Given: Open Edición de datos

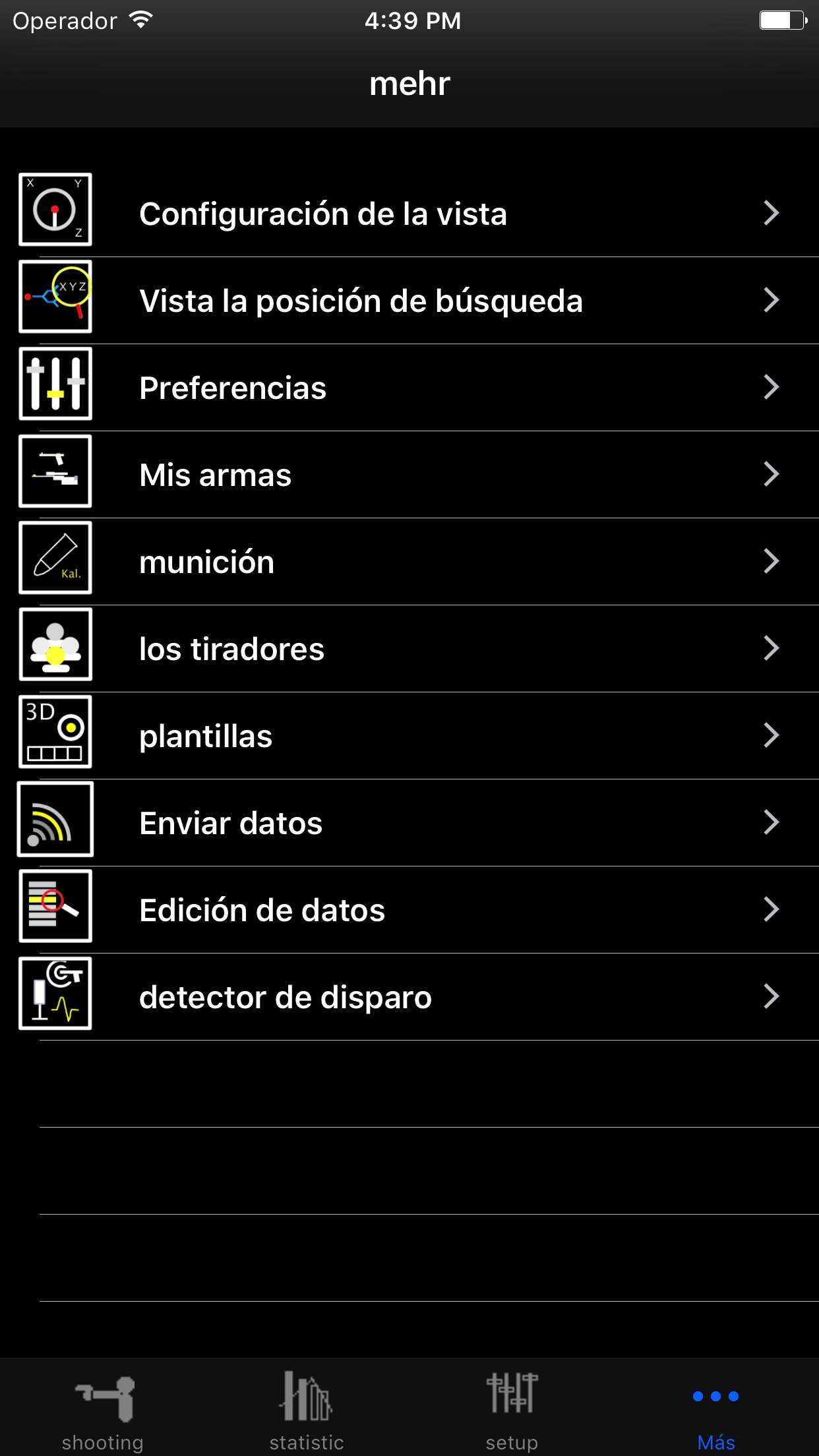Looking at the screenshot, I should coord(409,910).
